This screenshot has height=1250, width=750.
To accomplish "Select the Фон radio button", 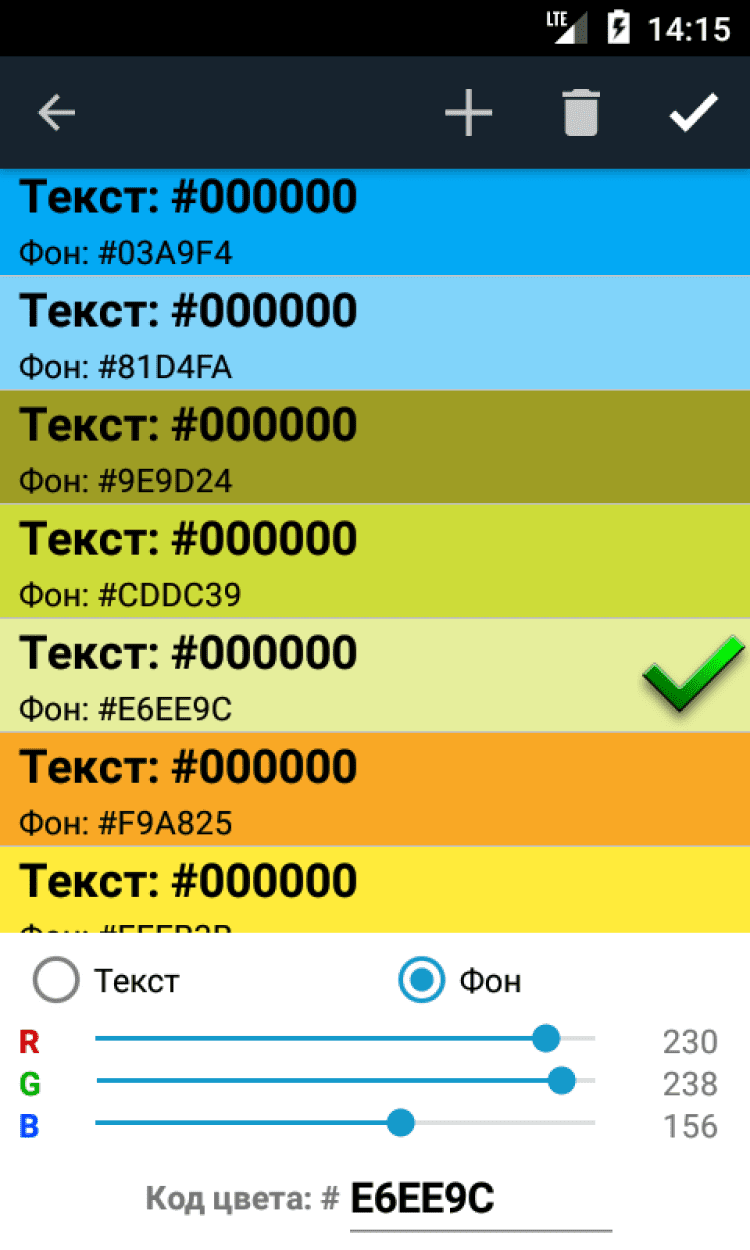I will [422, 980].
